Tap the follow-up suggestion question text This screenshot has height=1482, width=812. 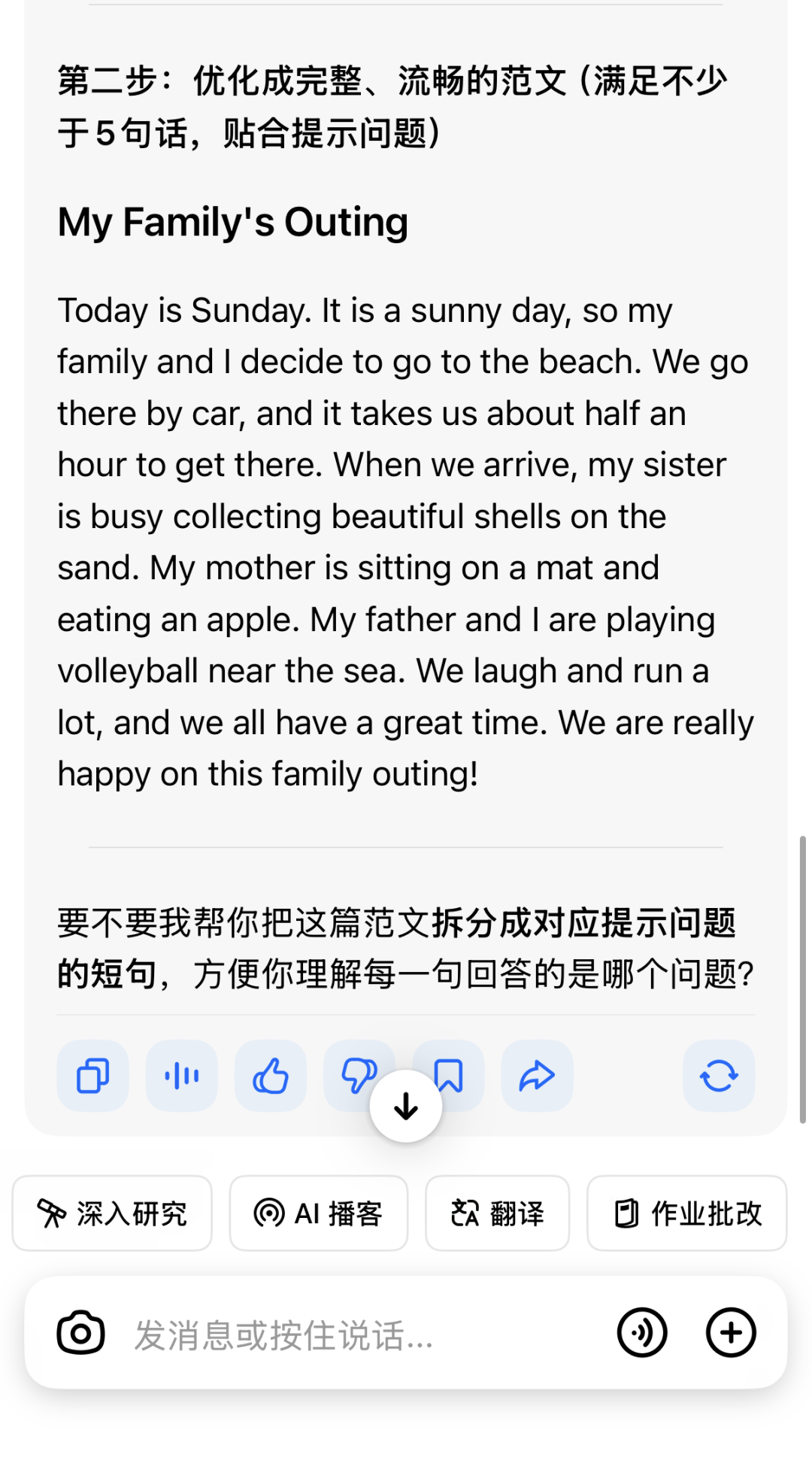coord(406,944)
